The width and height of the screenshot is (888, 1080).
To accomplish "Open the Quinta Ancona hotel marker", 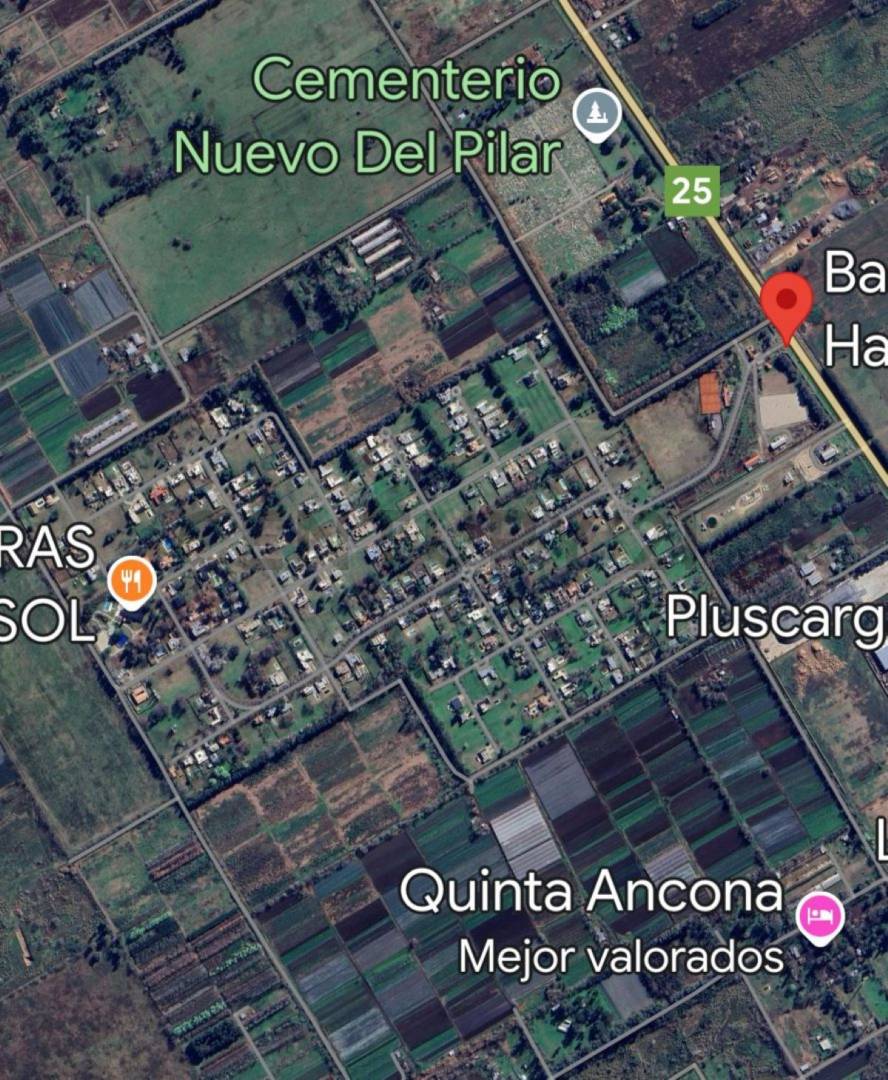I will click(820, 916).
